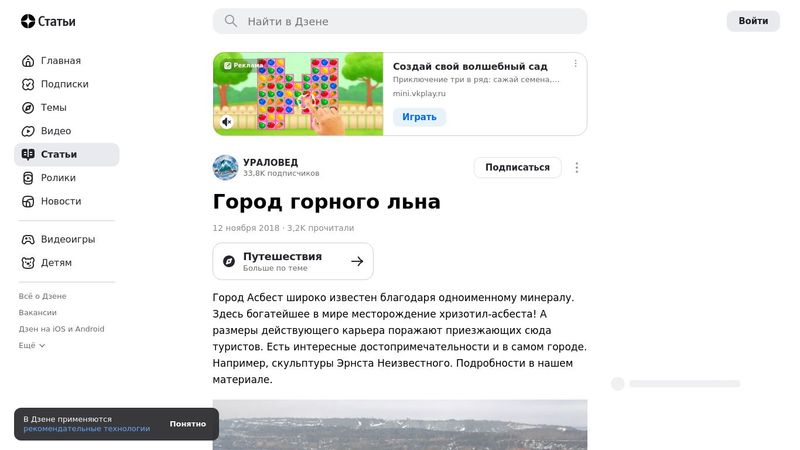Open ad options three-dot menu
Screen dimensions: 800x450
[575, 64]
